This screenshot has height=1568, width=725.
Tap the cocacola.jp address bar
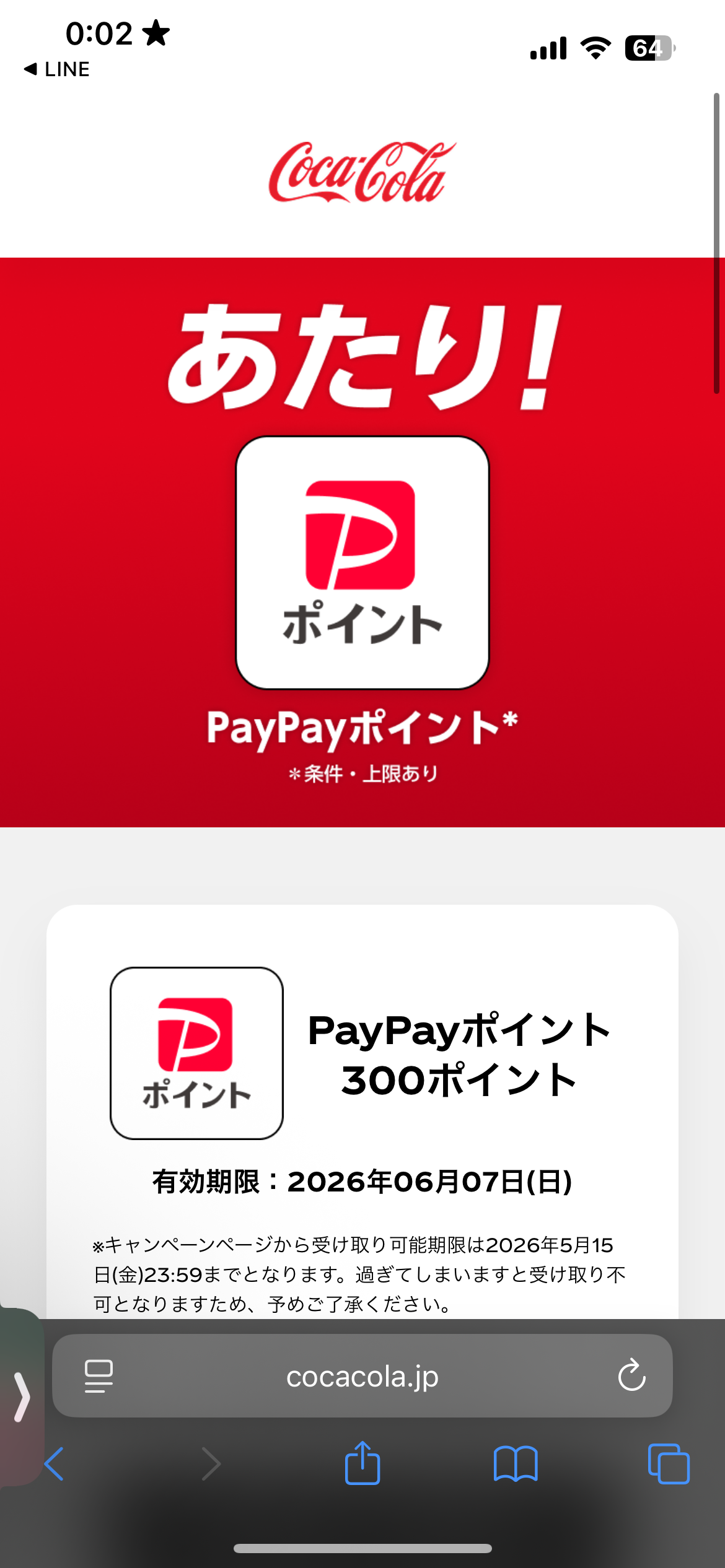362,1376
